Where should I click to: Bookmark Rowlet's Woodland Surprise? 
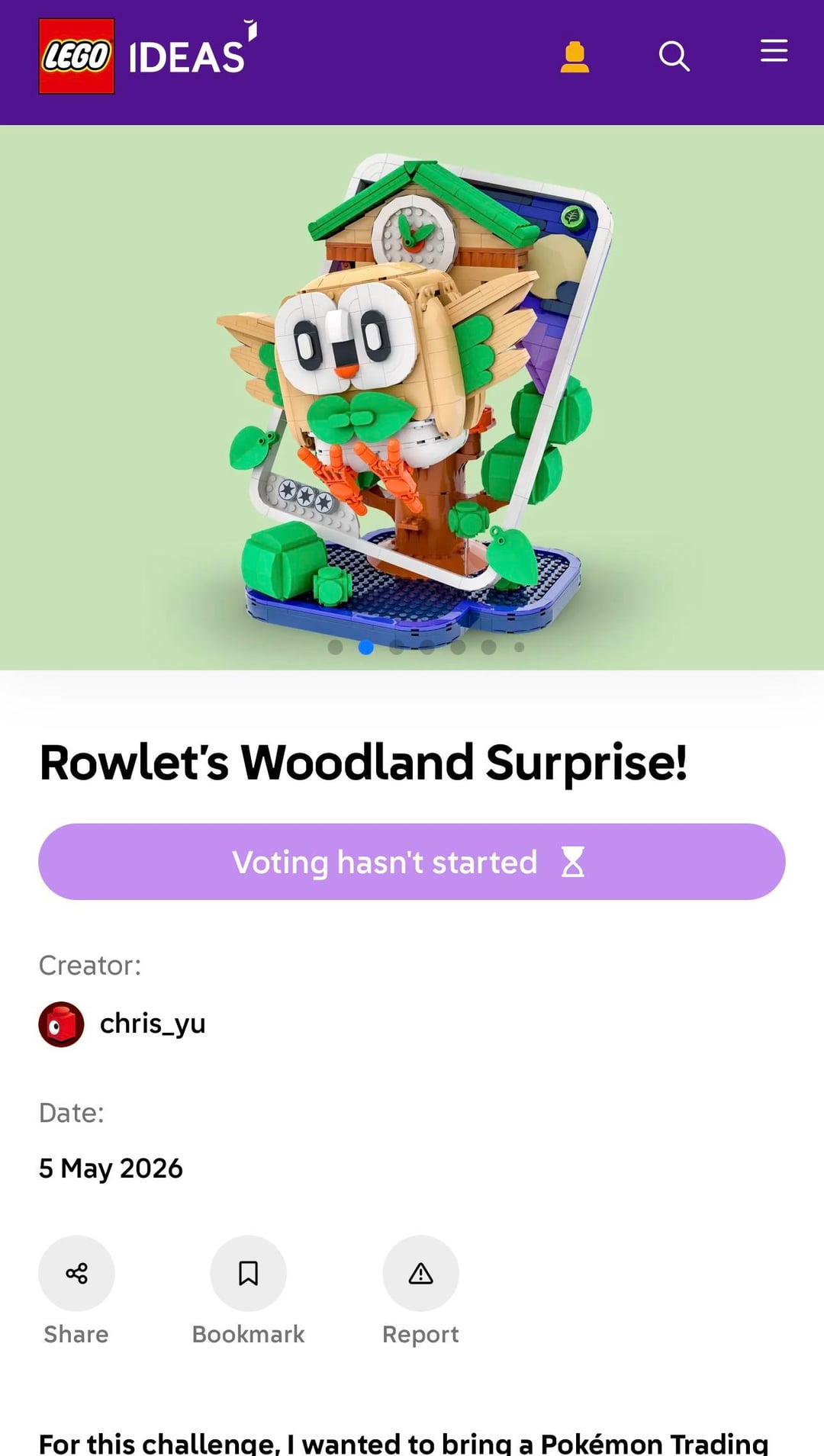click(248, 1290)
